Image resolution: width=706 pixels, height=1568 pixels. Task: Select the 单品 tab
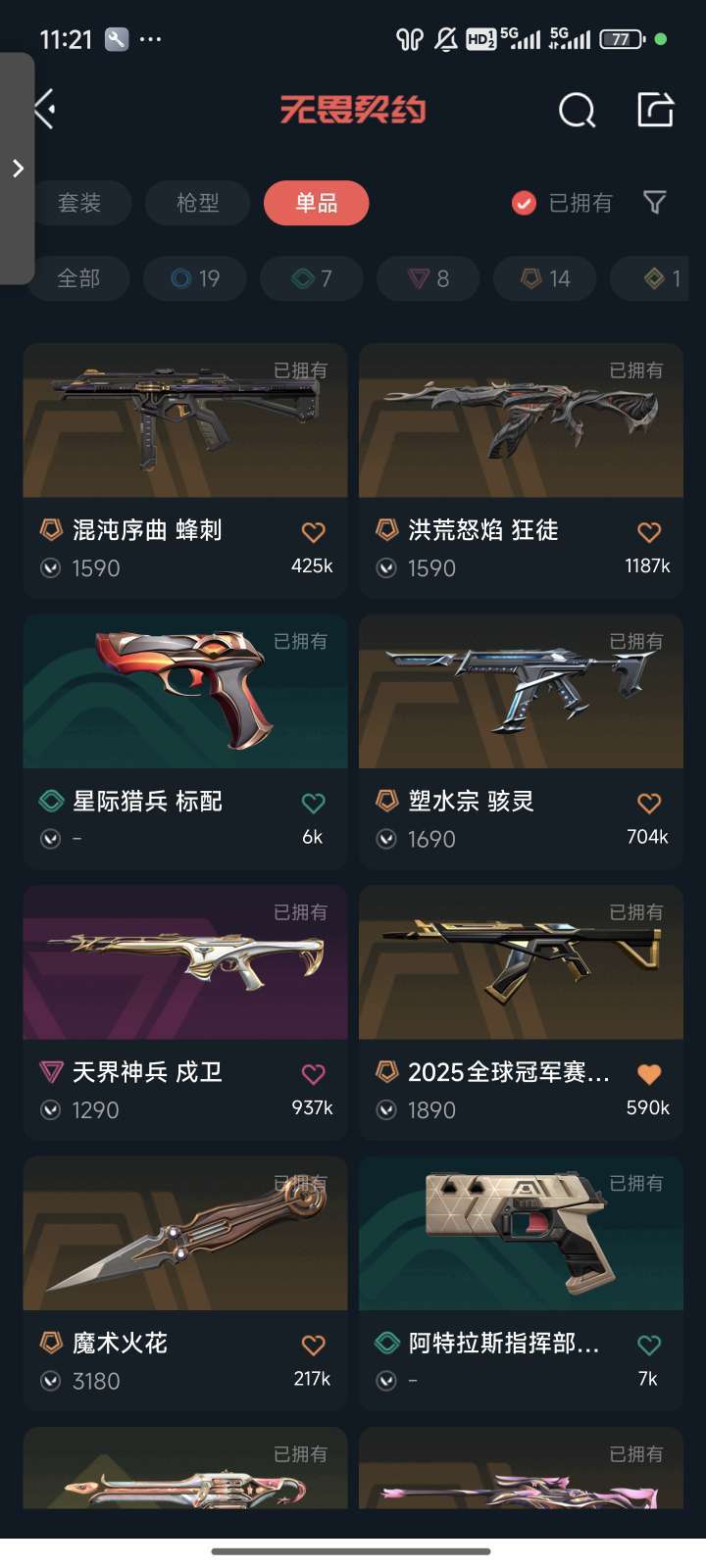316,203
